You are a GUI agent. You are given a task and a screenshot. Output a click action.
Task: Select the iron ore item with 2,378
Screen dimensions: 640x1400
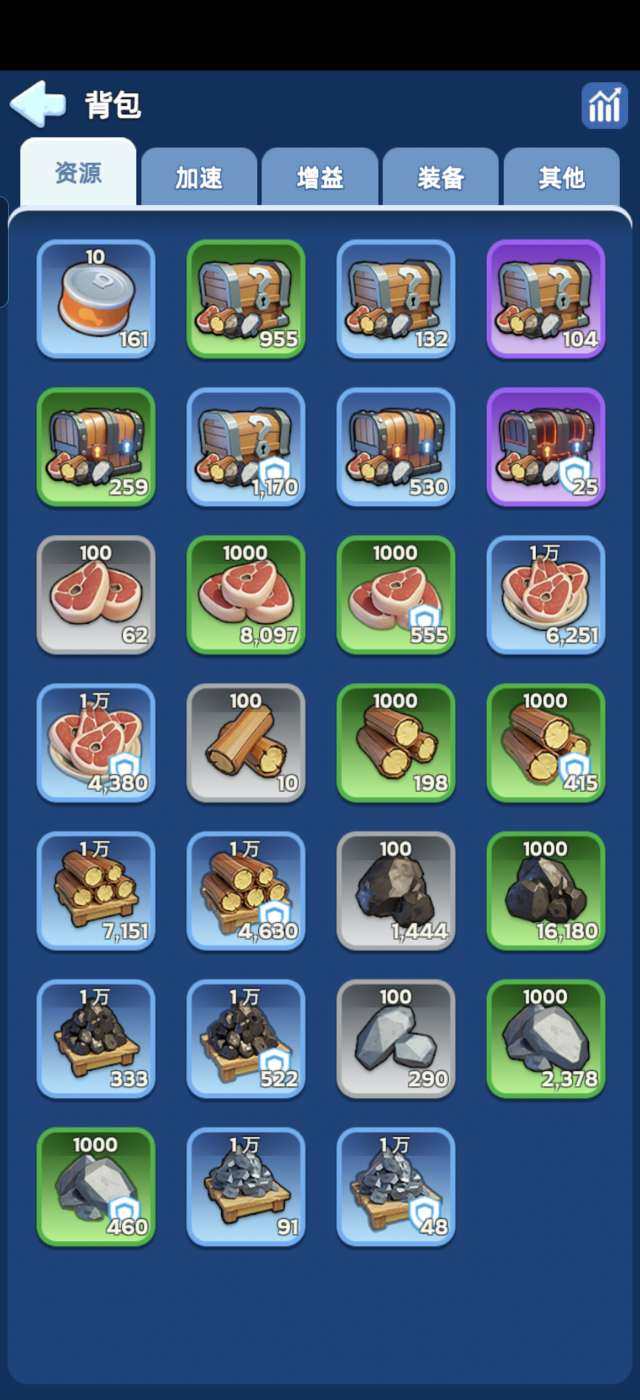(546, 1039)
